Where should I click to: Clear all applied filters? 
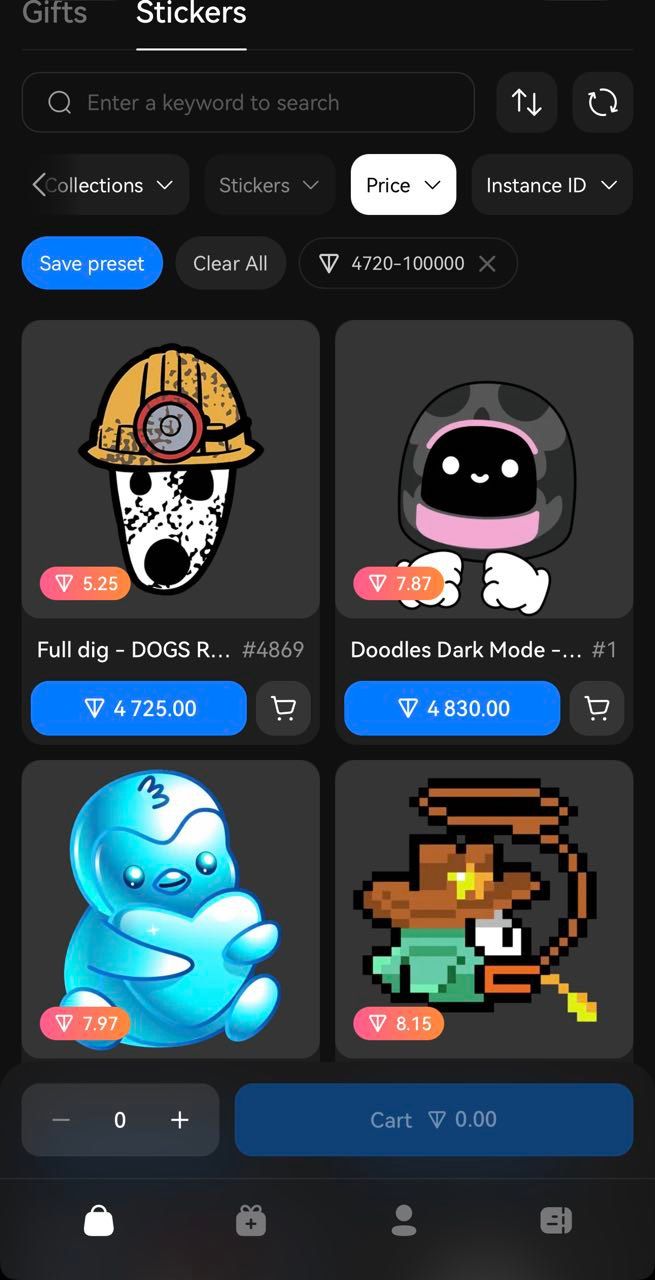[230, 263]
